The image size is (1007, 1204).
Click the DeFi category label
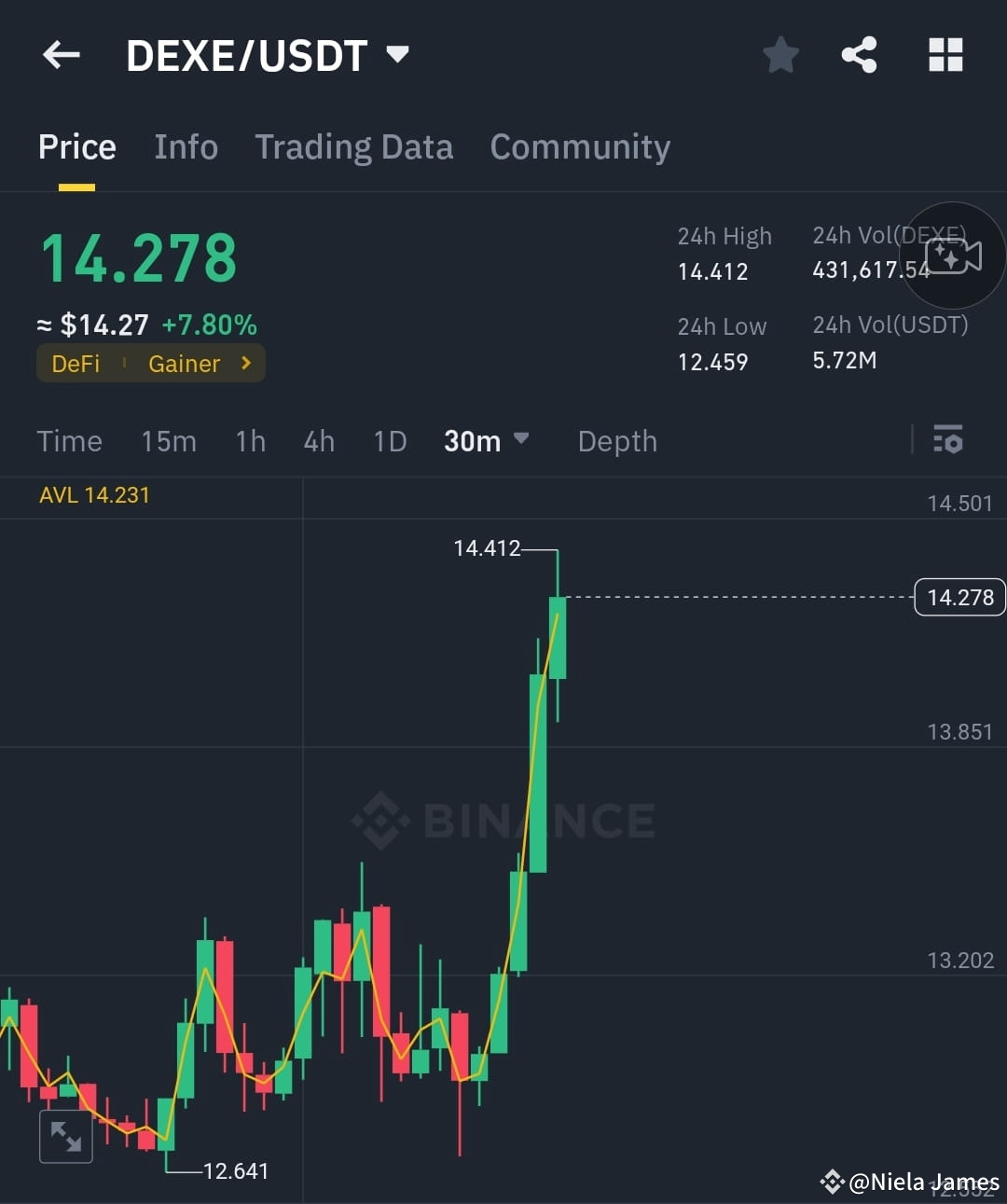click(x=75, y=364)
